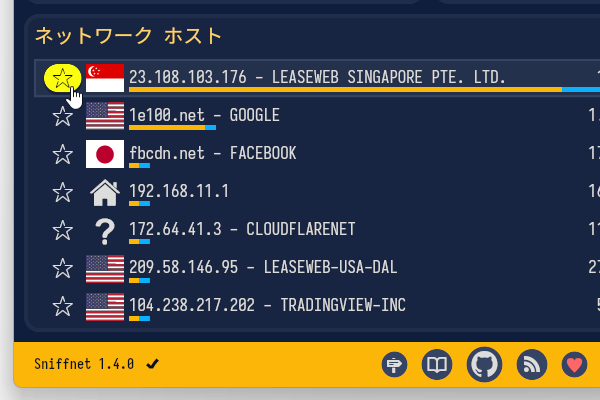This screenshot has height=400, width=600.
Task: Favorite the 172.64.41.3 Cloudflarenet host
Action: (x=62, y=230)
